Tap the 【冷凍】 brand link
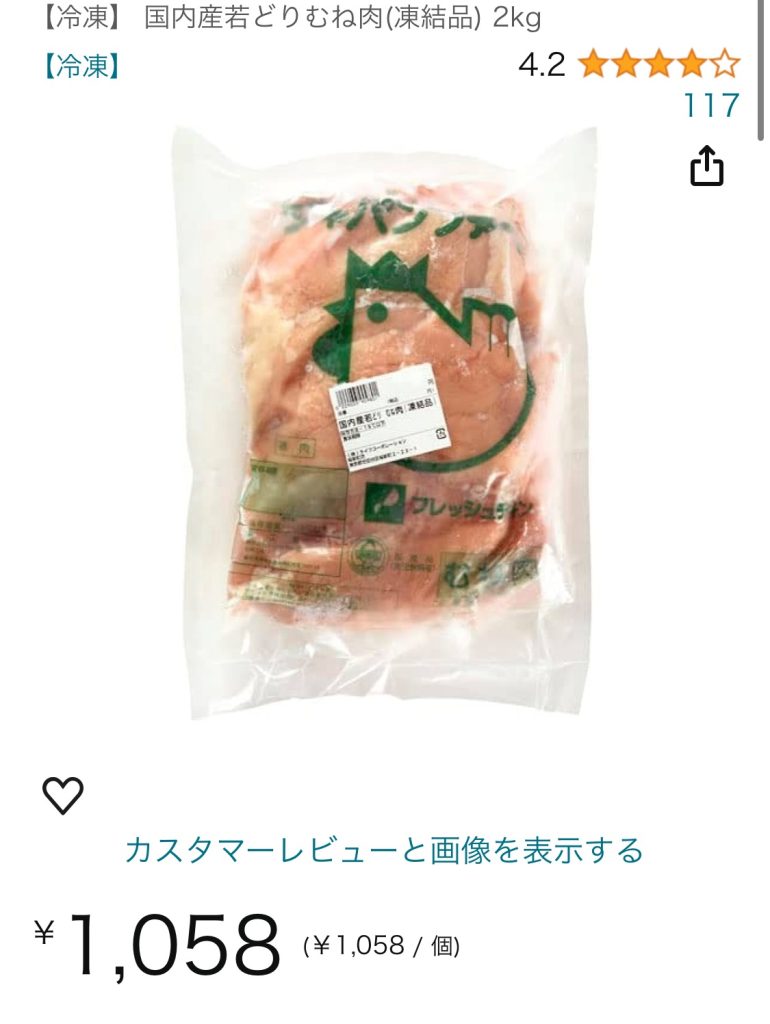Viewport: 770px width, 1024px height. coord(81,66)
